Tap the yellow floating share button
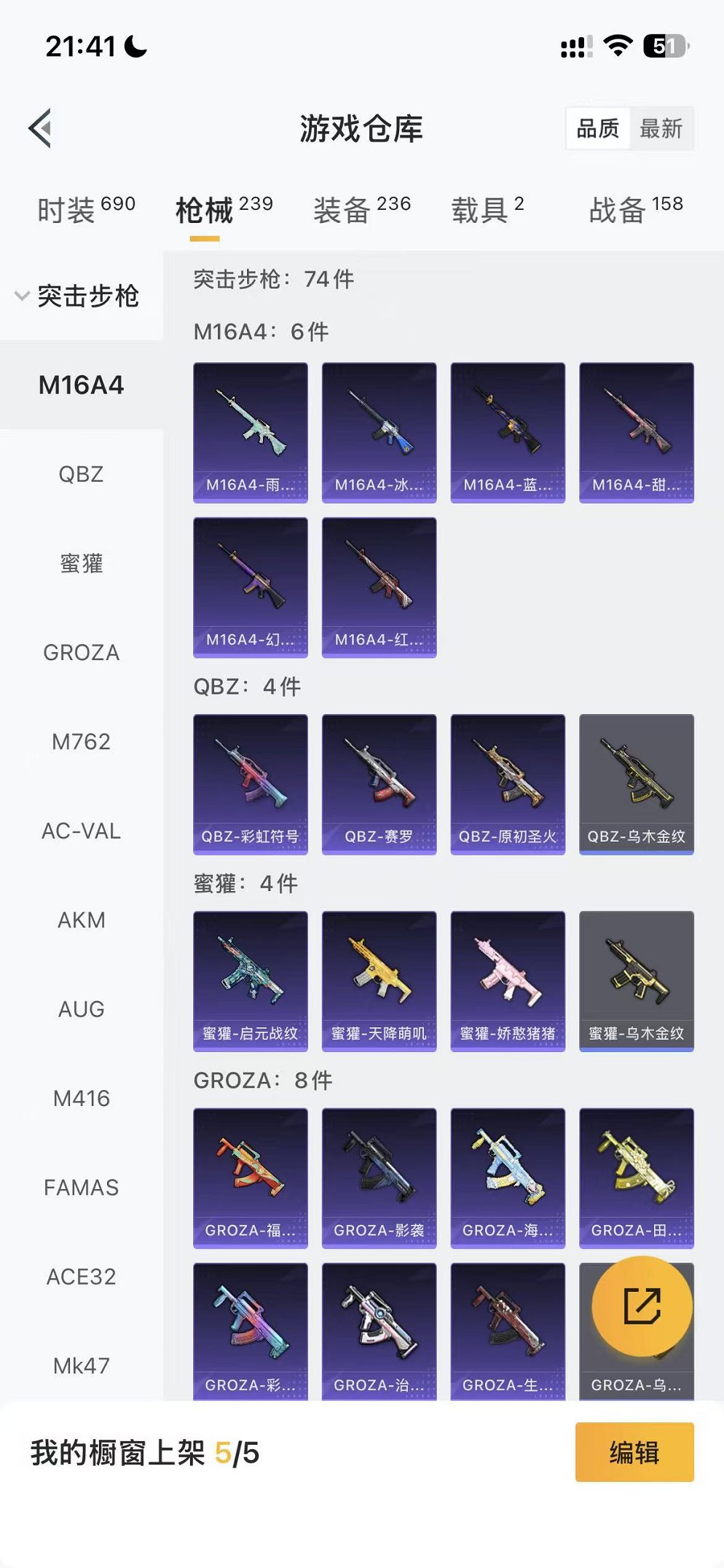Screen dimensions: 724x1568 tap(642, 1306)
